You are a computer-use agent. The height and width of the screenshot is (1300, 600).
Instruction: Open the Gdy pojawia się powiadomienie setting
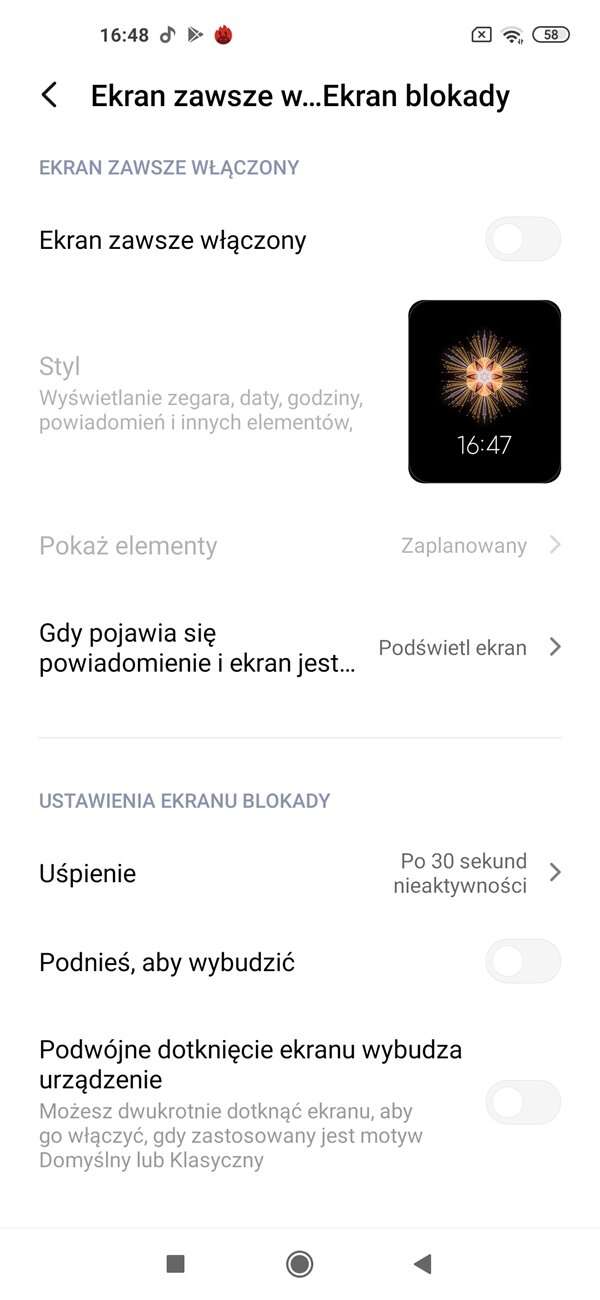[x=300, y=648]
